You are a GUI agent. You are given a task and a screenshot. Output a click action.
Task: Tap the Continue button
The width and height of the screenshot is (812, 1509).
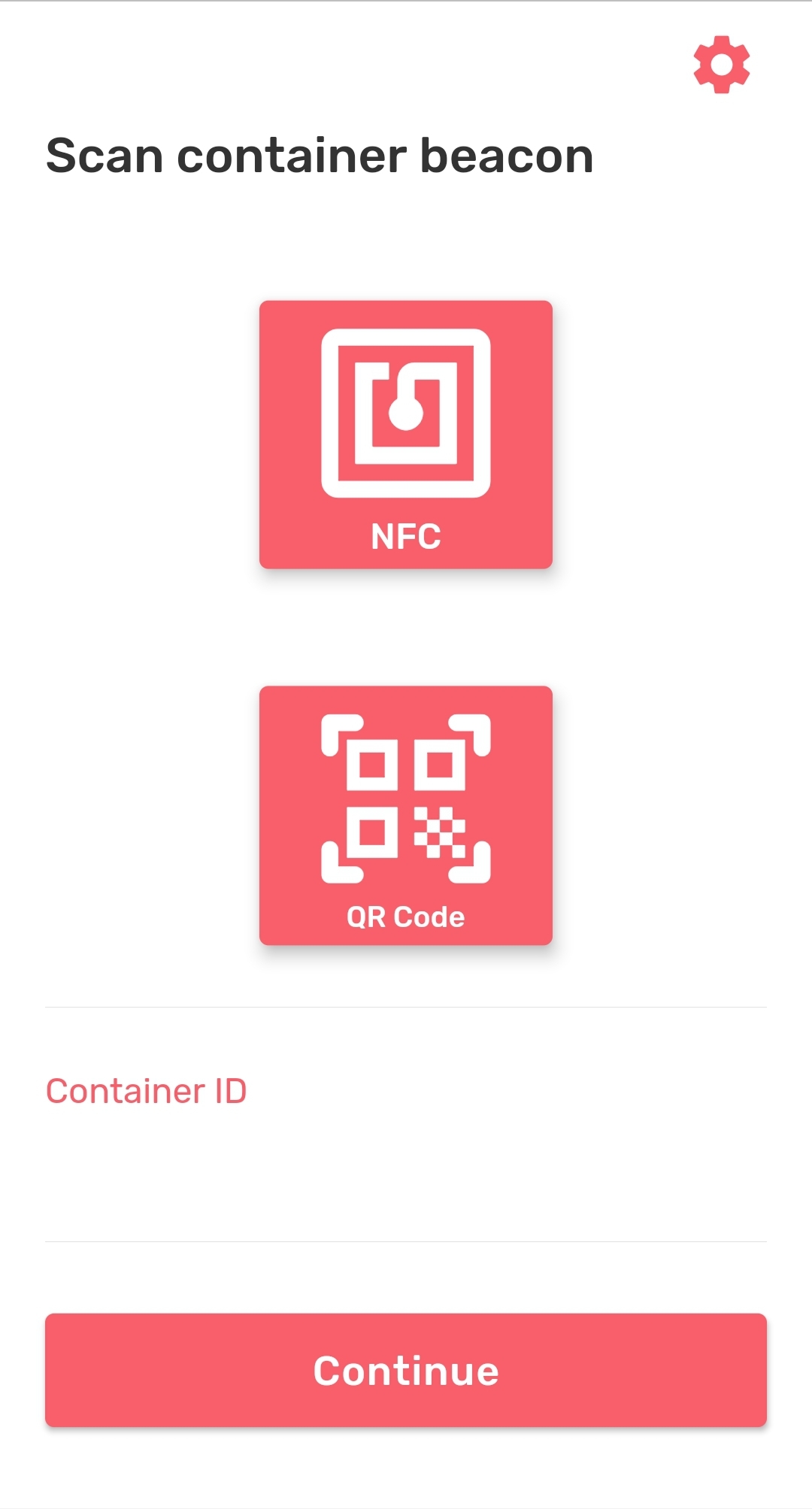406,1370
